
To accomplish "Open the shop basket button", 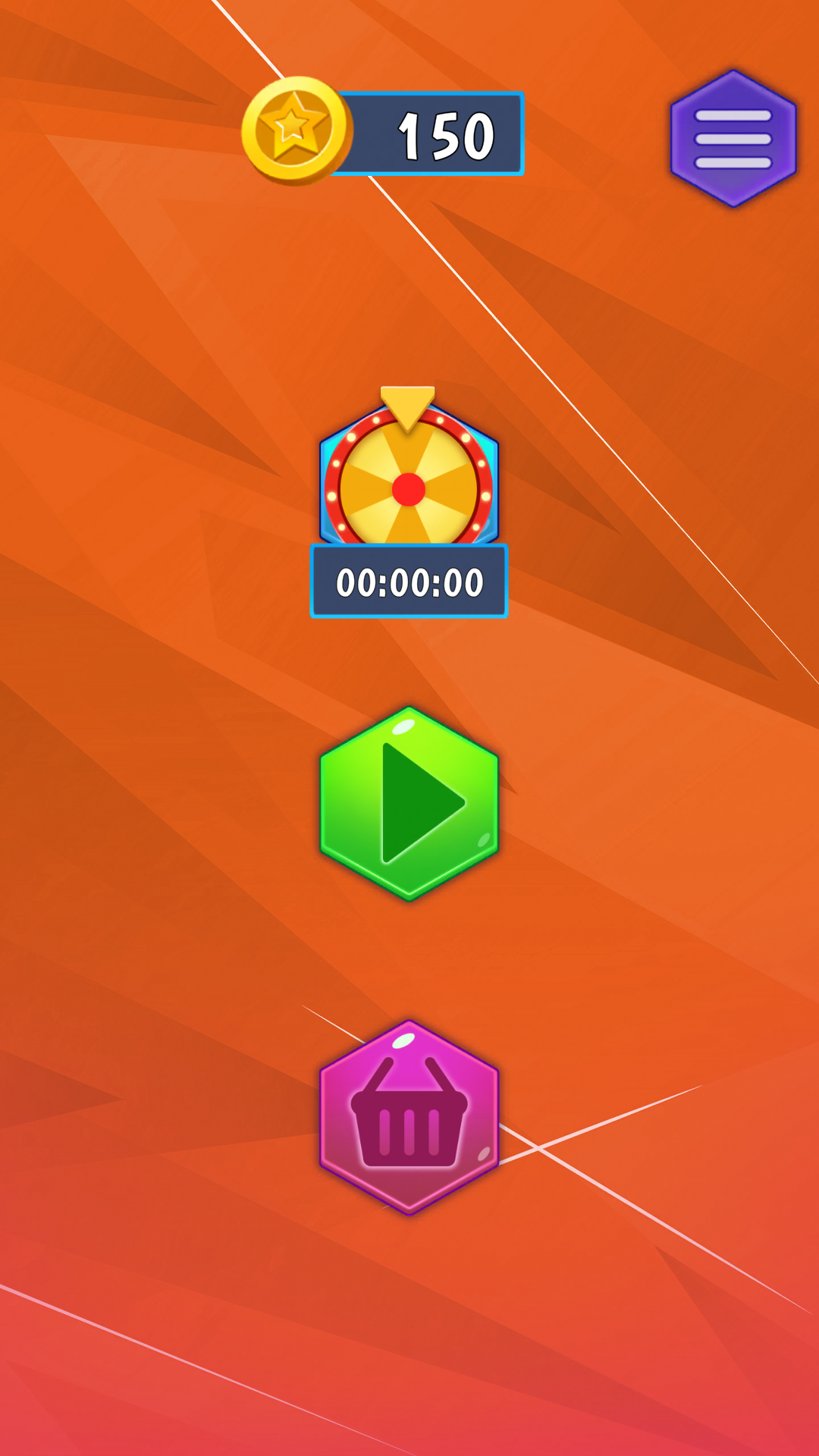I will point(409,1118).
